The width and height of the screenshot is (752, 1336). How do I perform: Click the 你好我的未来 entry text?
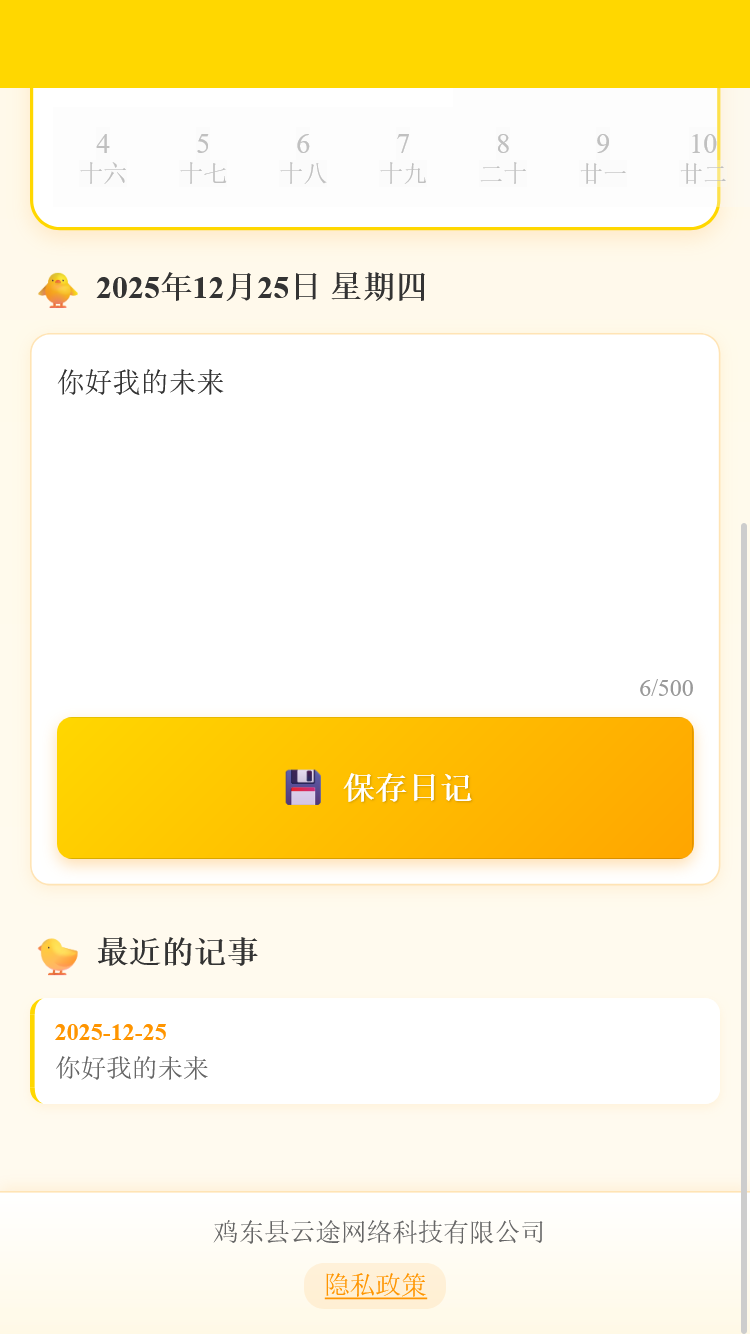point(132,1068)
